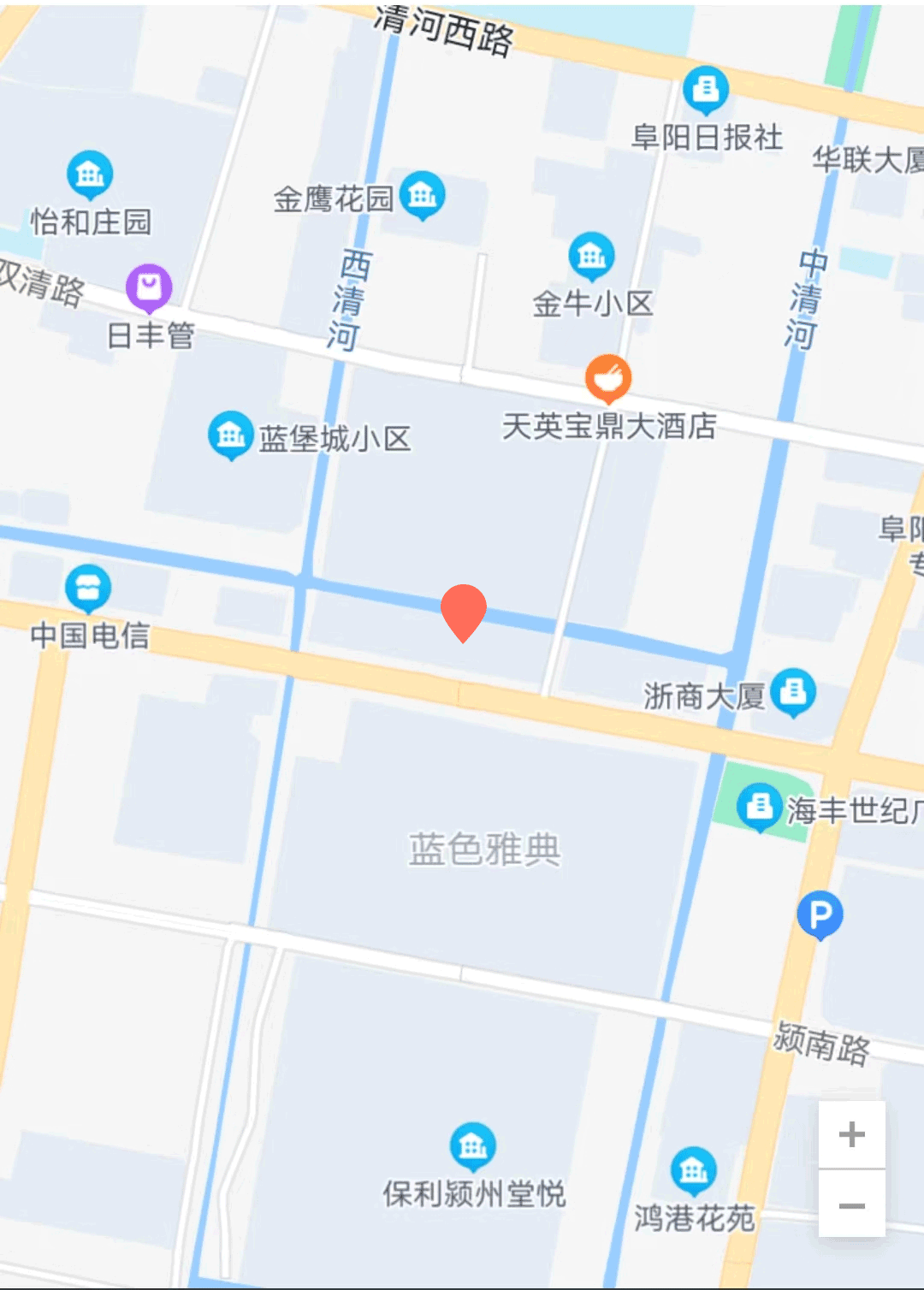Open 保利颍州堂悦 place marker
924x1290 pixels.
(473, 1145)
